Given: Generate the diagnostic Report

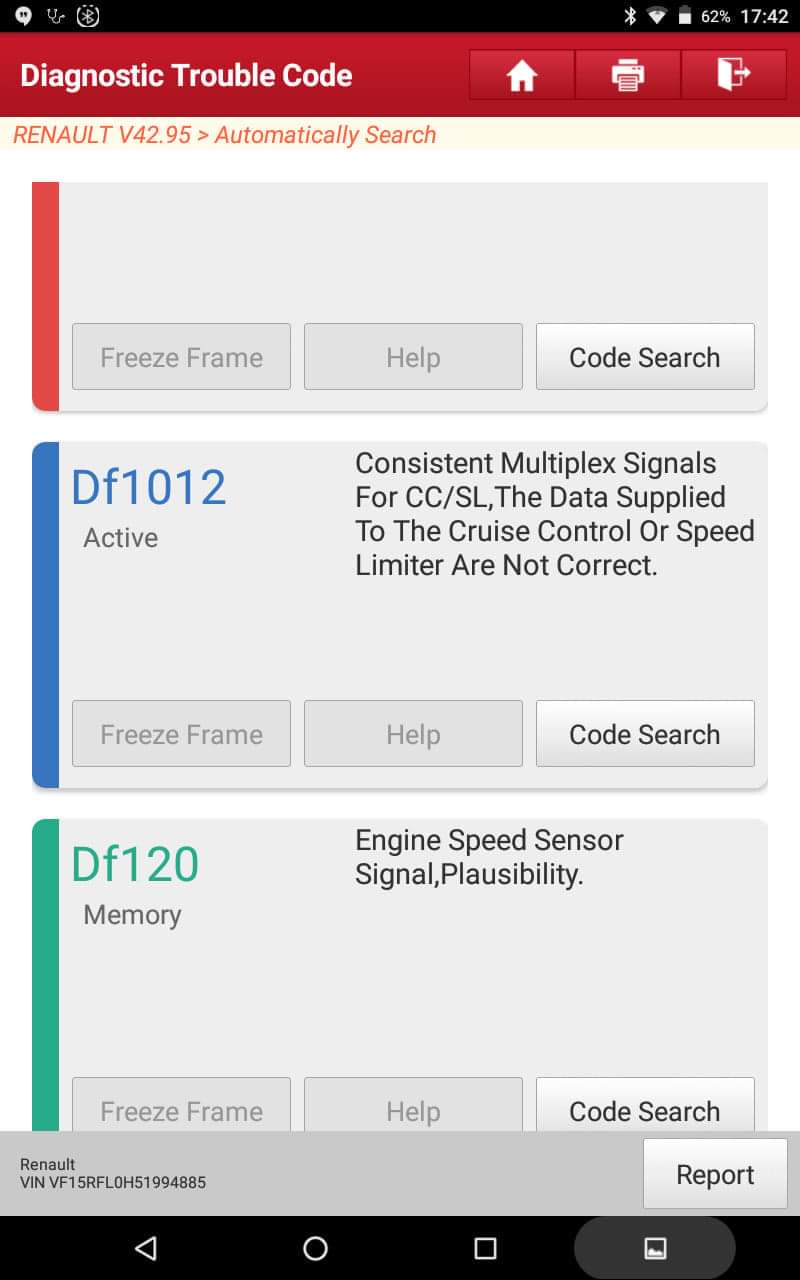Looking at the screenshot, I should (x=715, y=1174).
